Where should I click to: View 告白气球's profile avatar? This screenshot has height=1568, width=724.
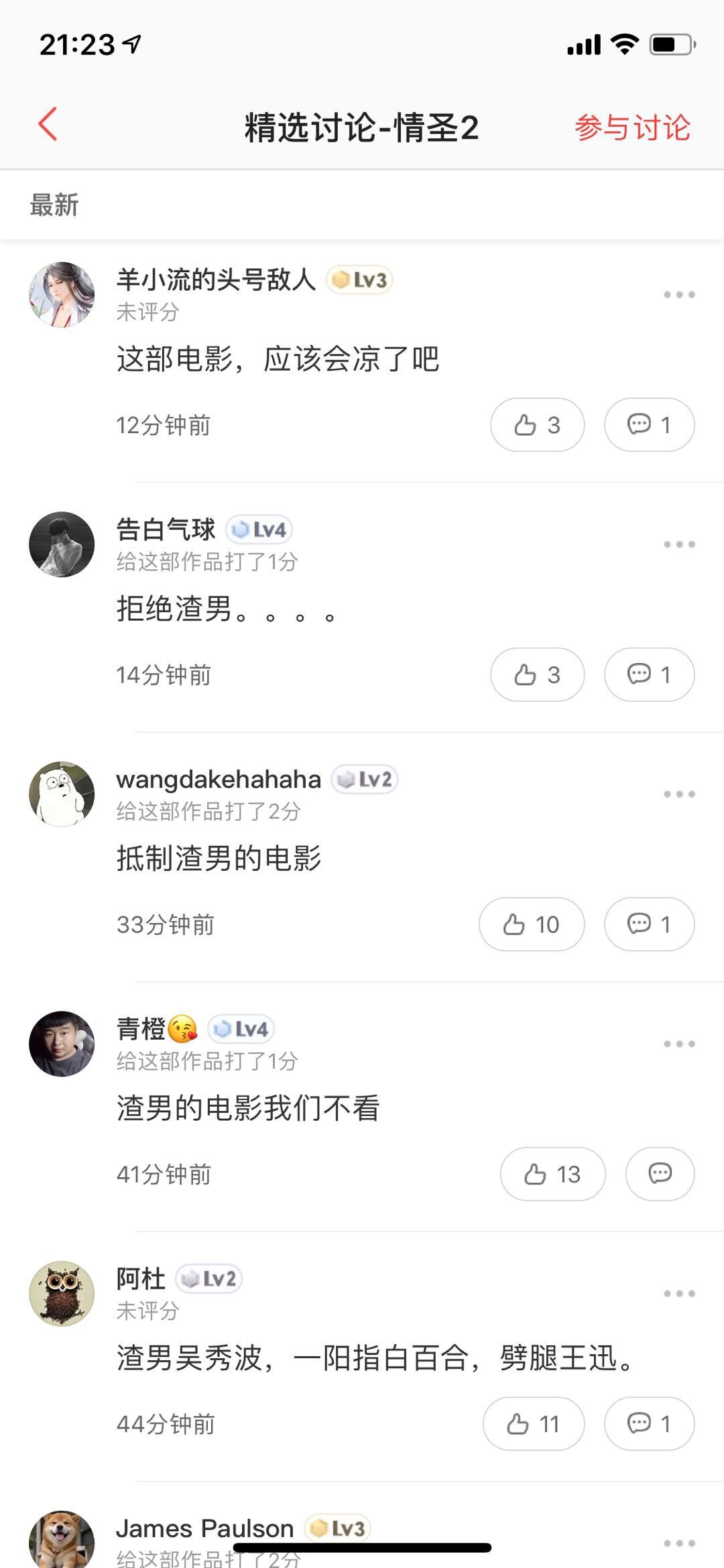coord(62,544)
